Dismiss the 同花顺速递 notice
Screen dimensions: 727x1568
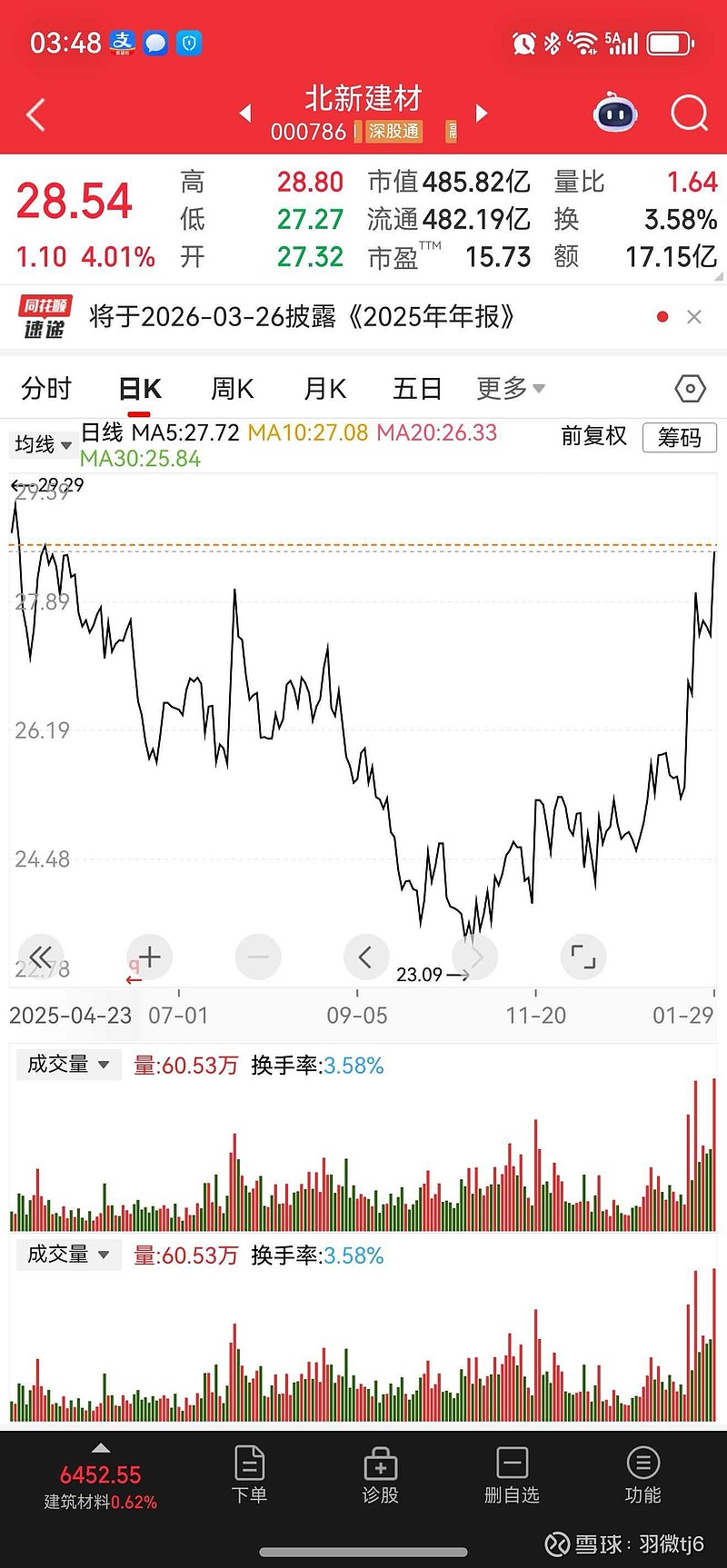[694, 317]
